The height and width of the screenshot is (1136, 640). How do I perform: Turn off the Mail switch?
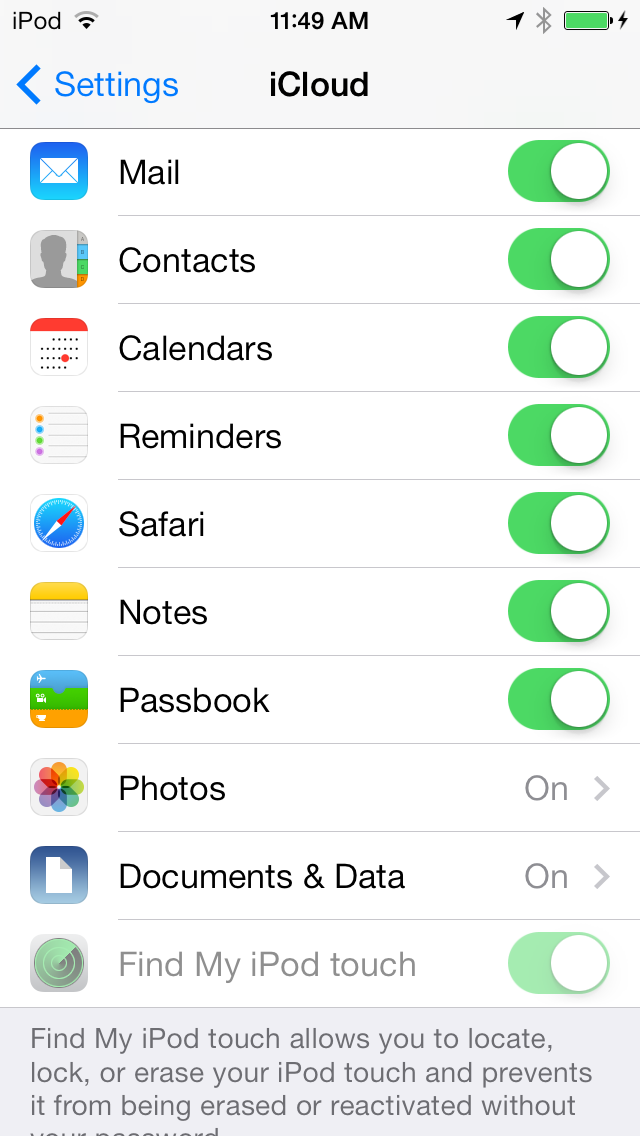(x=559, y=172)
